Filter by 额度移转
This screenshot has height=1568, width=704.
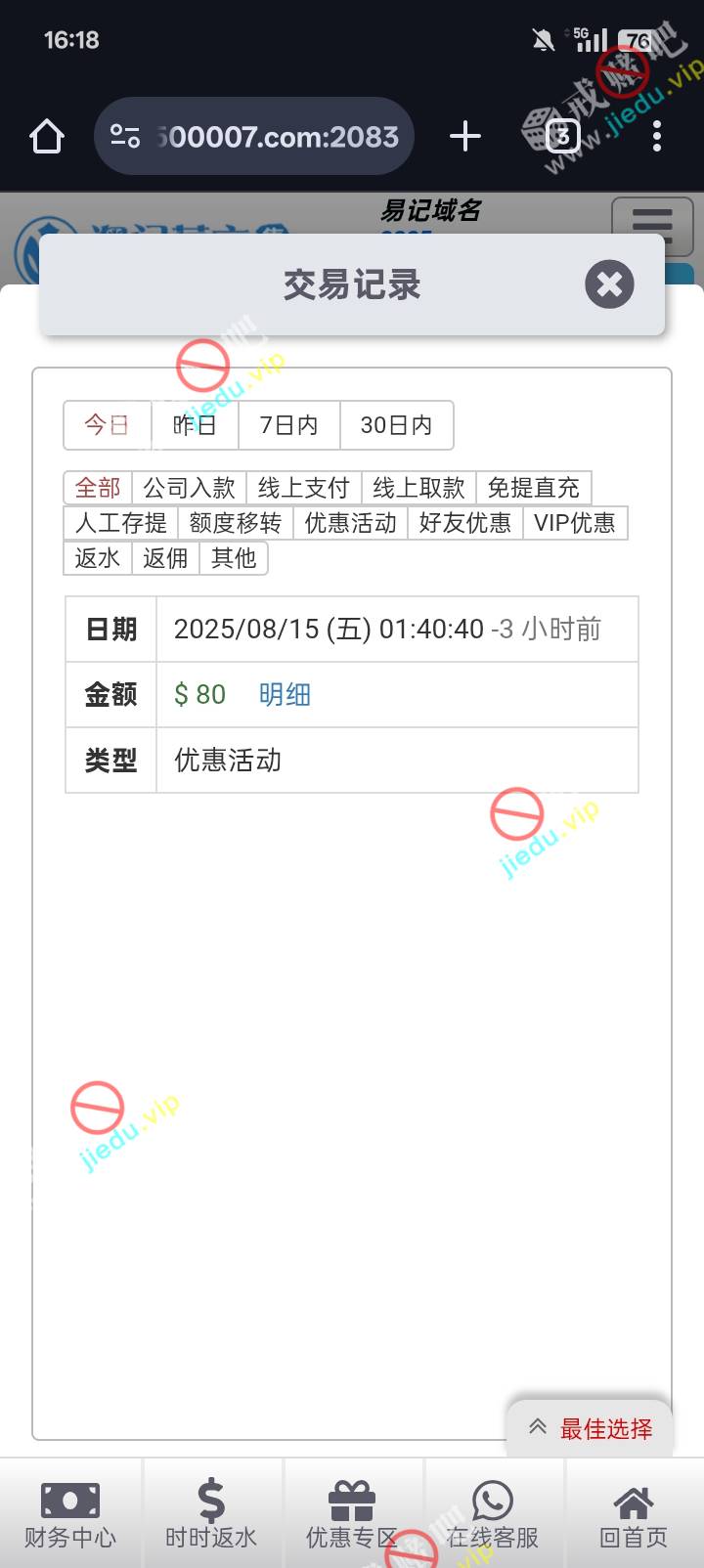click(x=235, y=523)
